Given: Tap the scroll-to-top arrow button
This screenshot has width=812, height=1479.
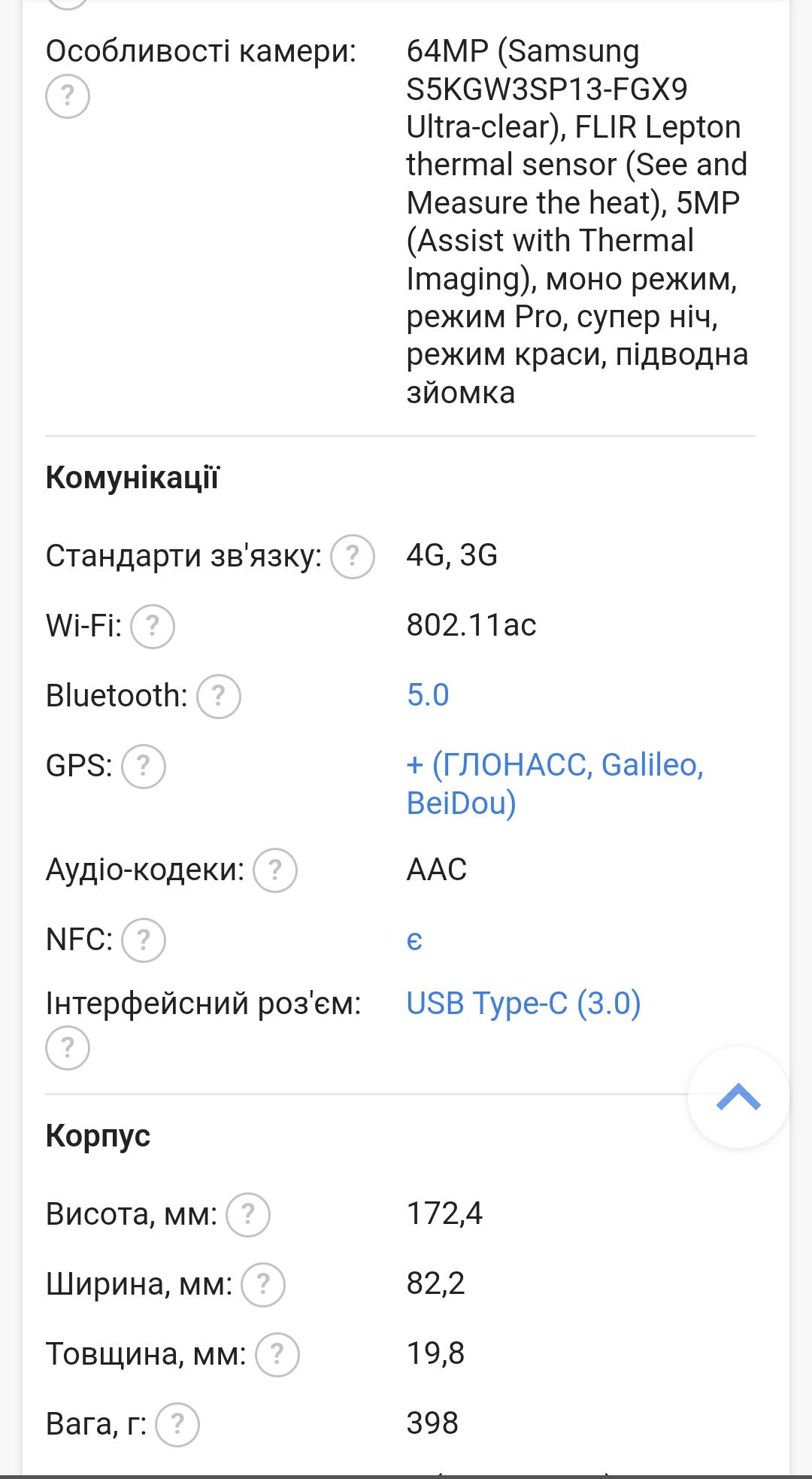Looking at the screenshot, I should click(738, 1097).
